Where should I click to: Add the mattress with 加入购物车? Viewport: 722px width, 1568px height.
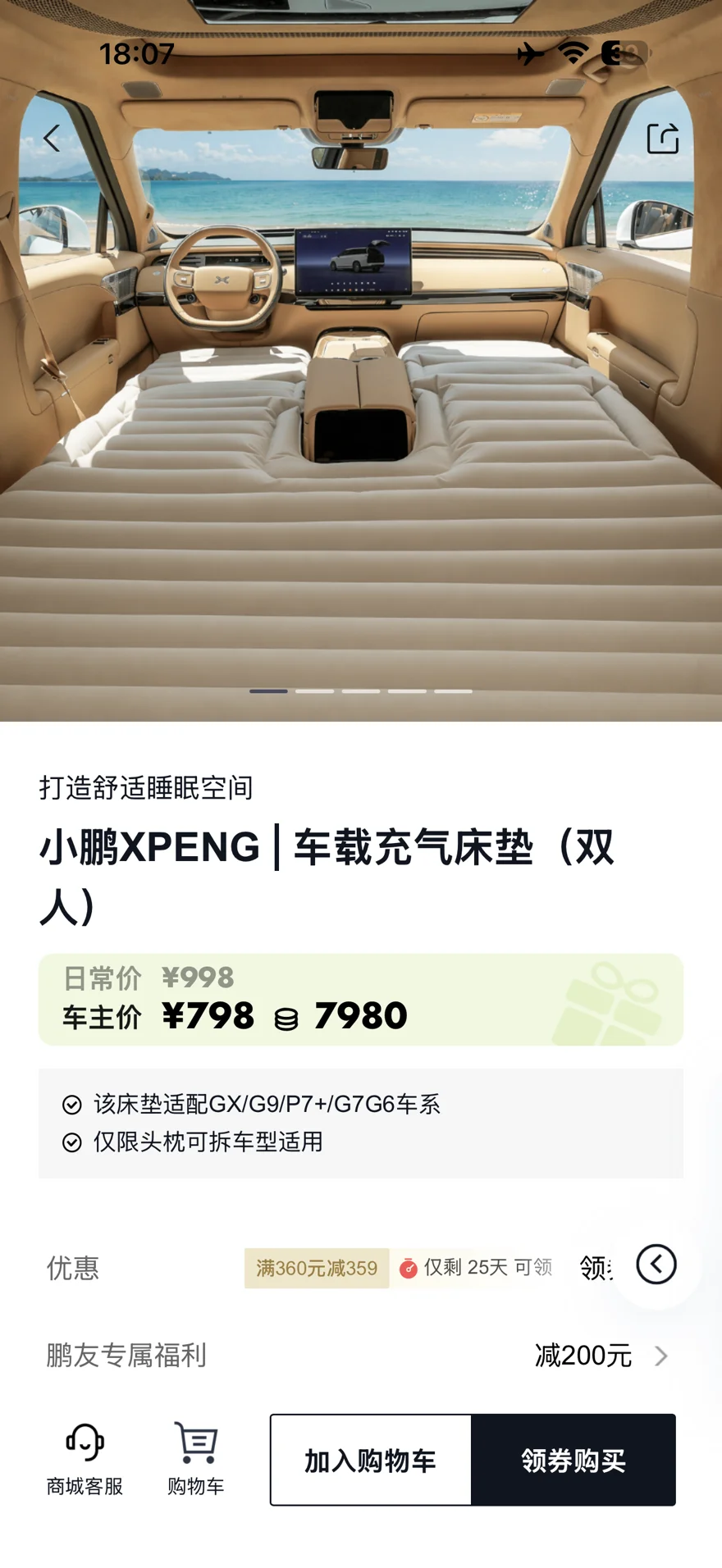pos(371,1460)
